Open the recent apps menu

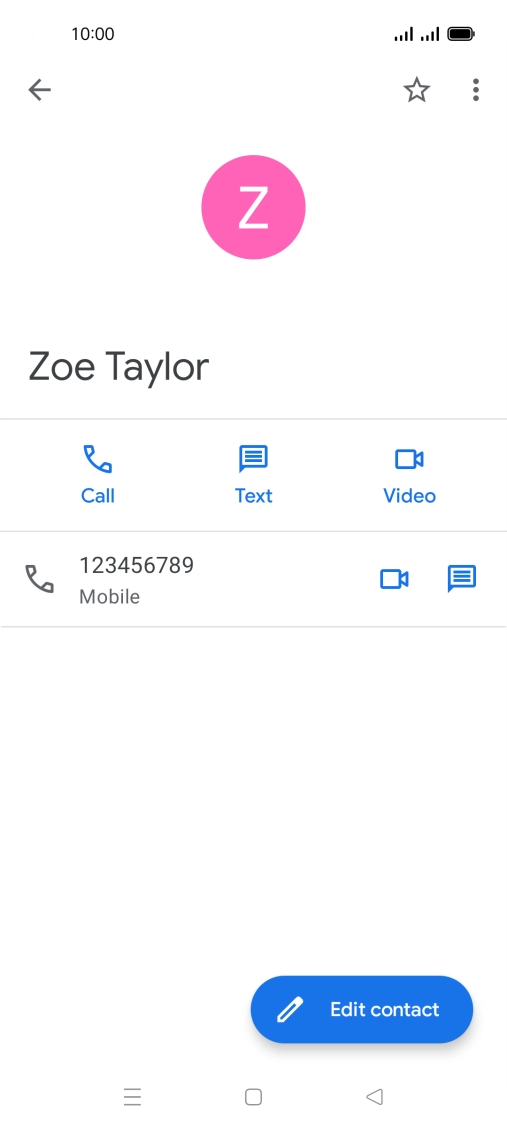(132, 1097)
